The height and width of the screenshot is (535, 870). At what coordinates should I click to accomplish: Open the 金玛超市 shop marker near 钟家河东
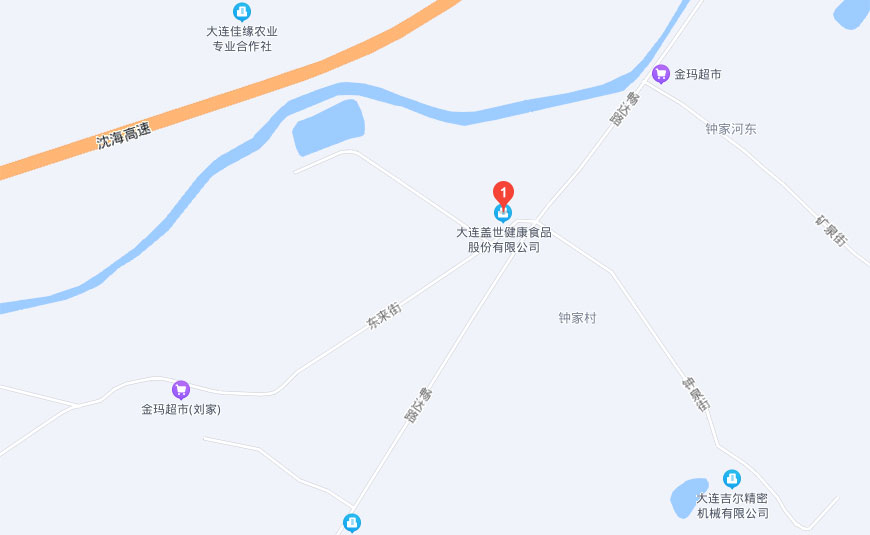point(660,74)
